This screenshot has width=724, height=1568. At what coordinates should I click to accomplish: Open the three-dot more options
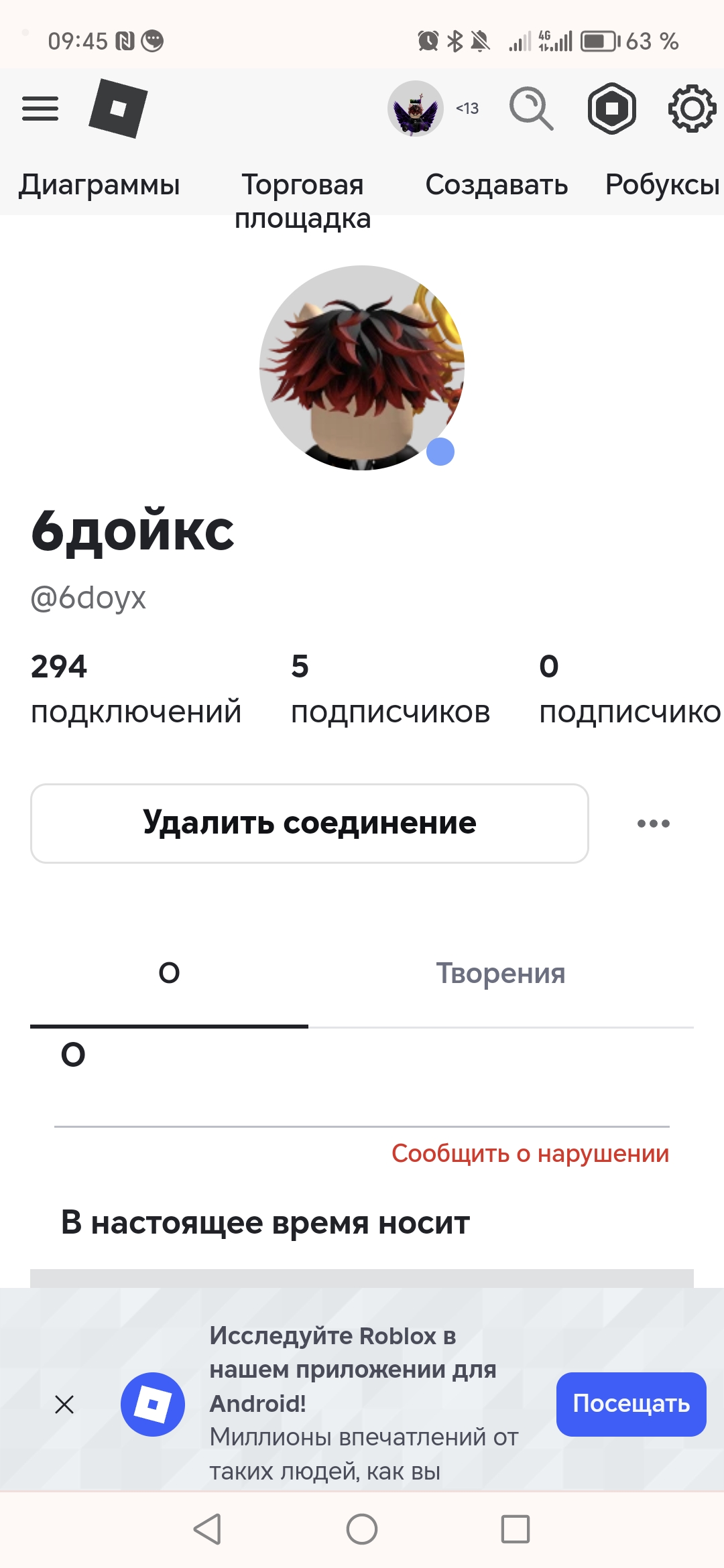pyautogui.click(x=653, y=824)
